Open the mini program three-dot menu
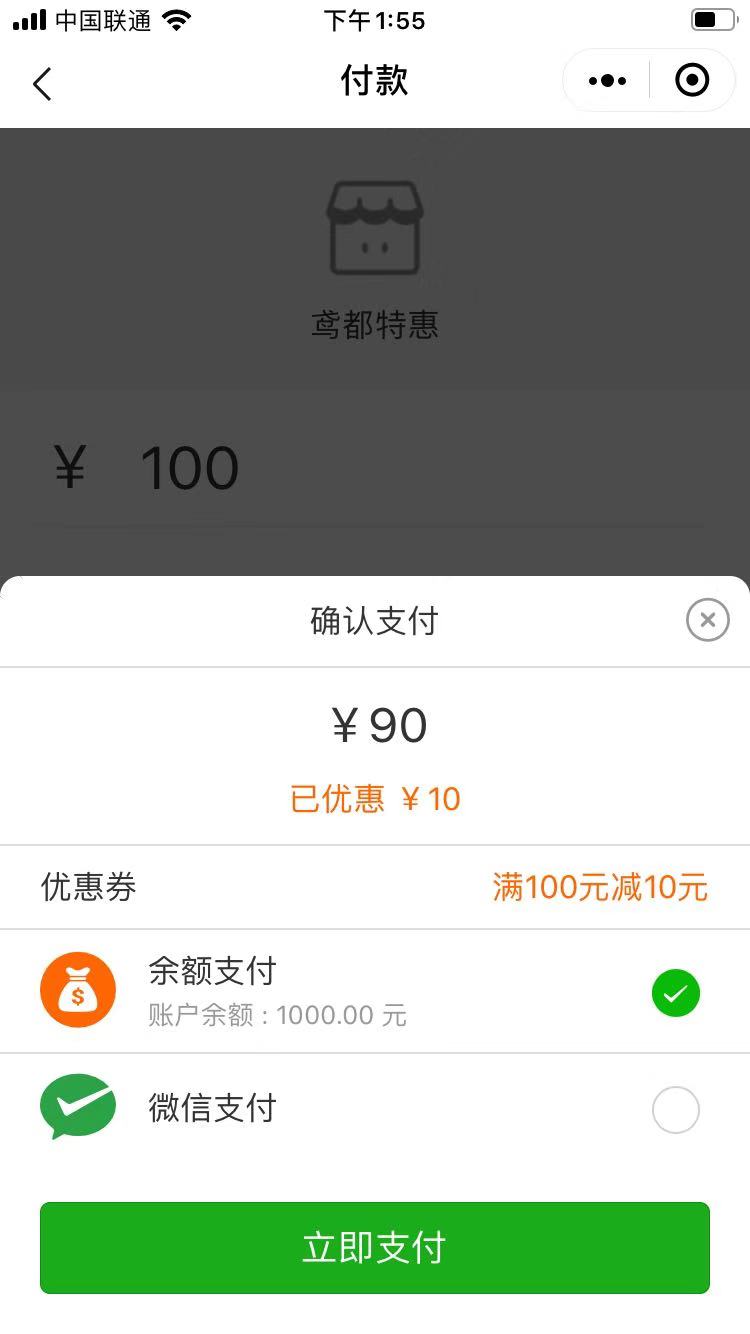 point(607,81)
